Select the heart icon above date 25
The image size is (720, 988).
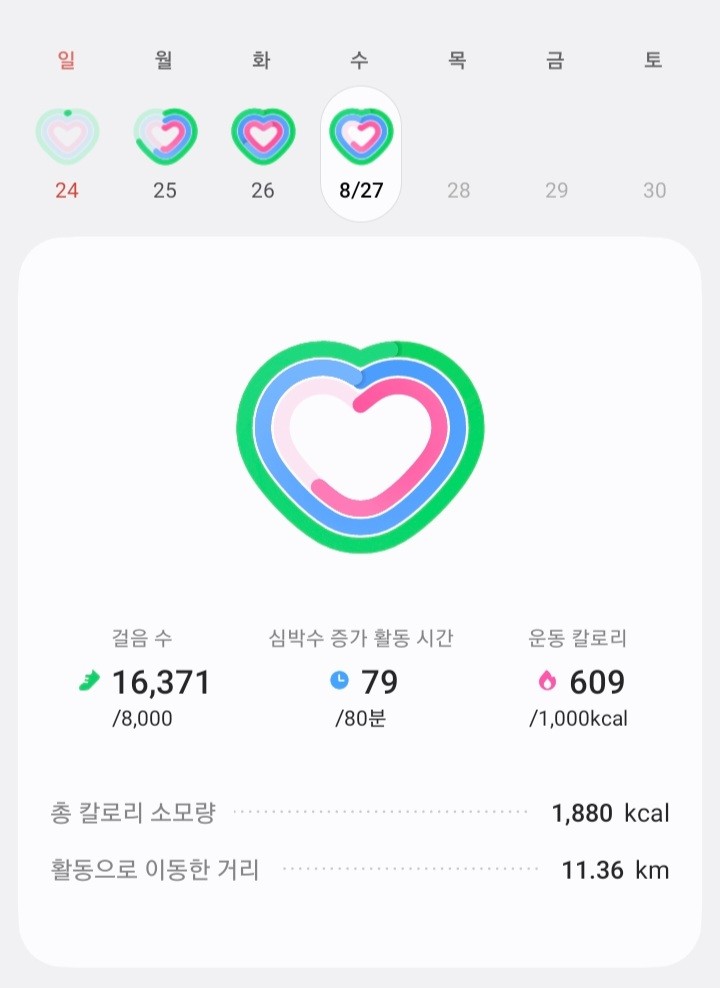tap(163, 134)
